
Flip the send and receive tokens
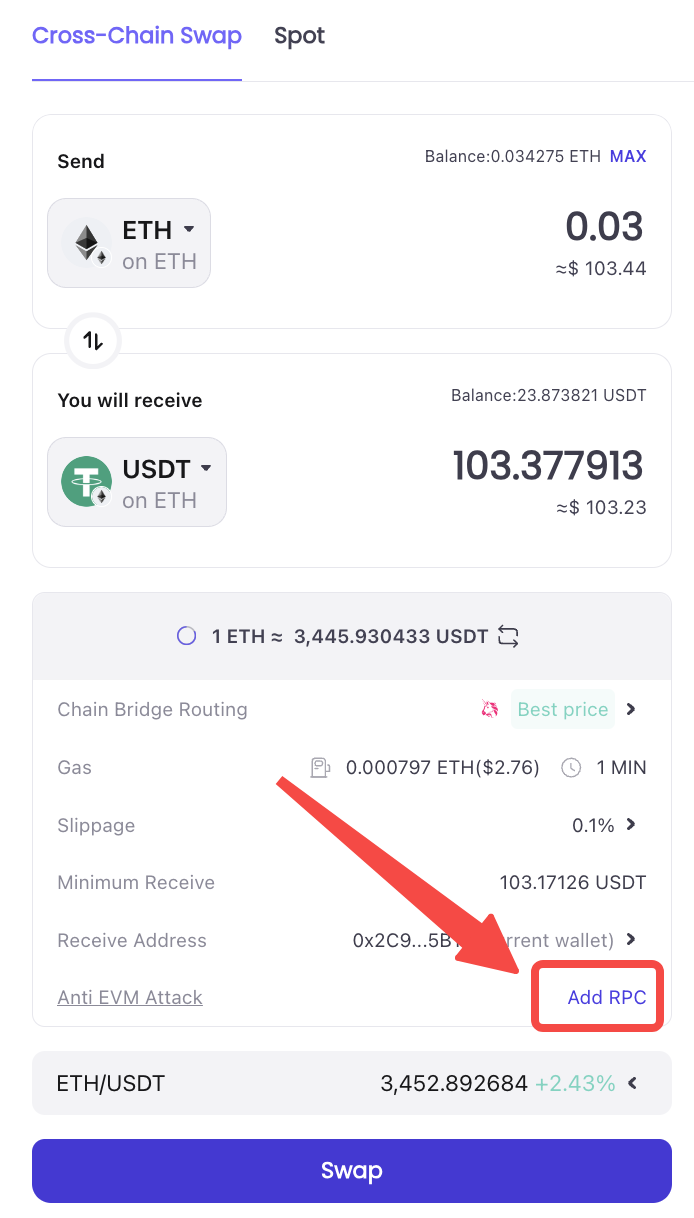(93, 341)
